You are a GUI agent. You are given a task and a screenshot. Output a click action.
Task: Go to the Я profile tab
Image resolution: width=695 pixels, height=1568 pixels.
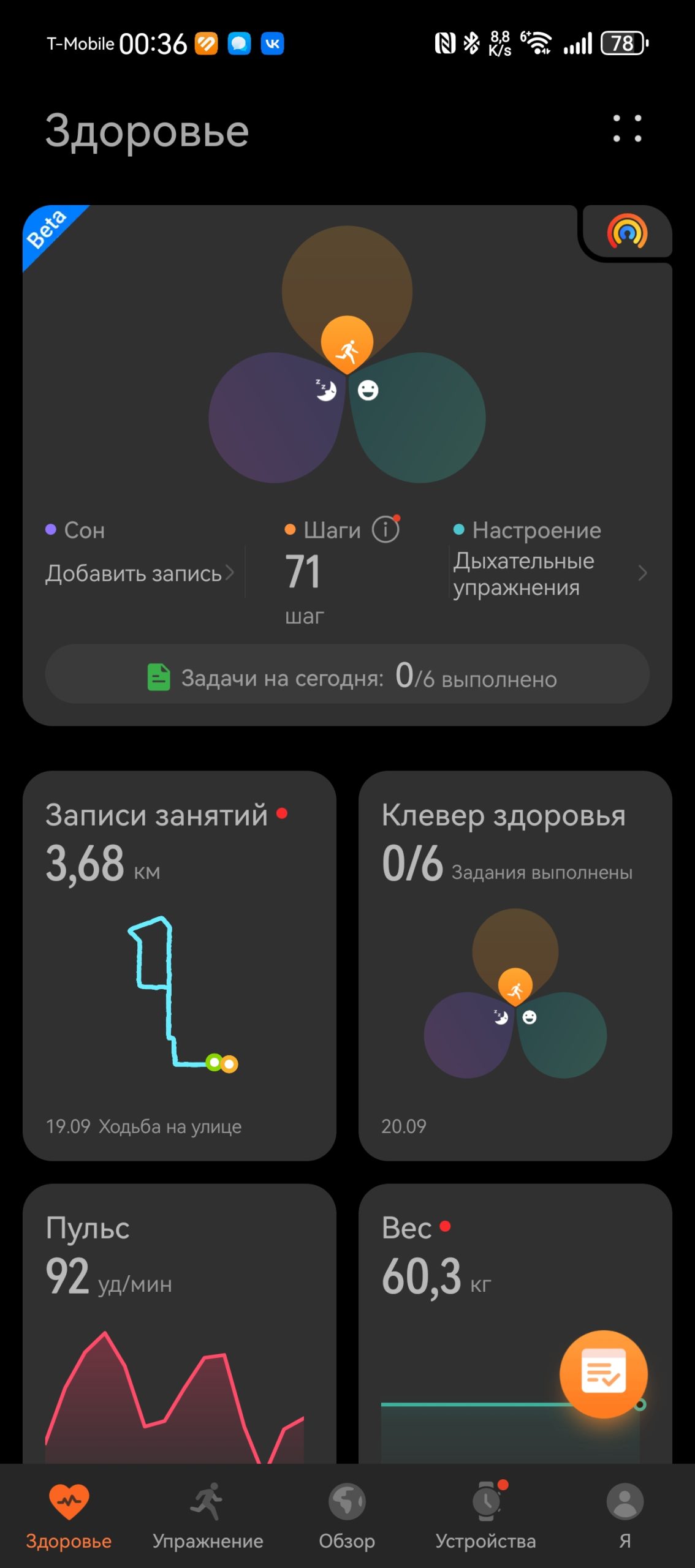pos(625,1516)
